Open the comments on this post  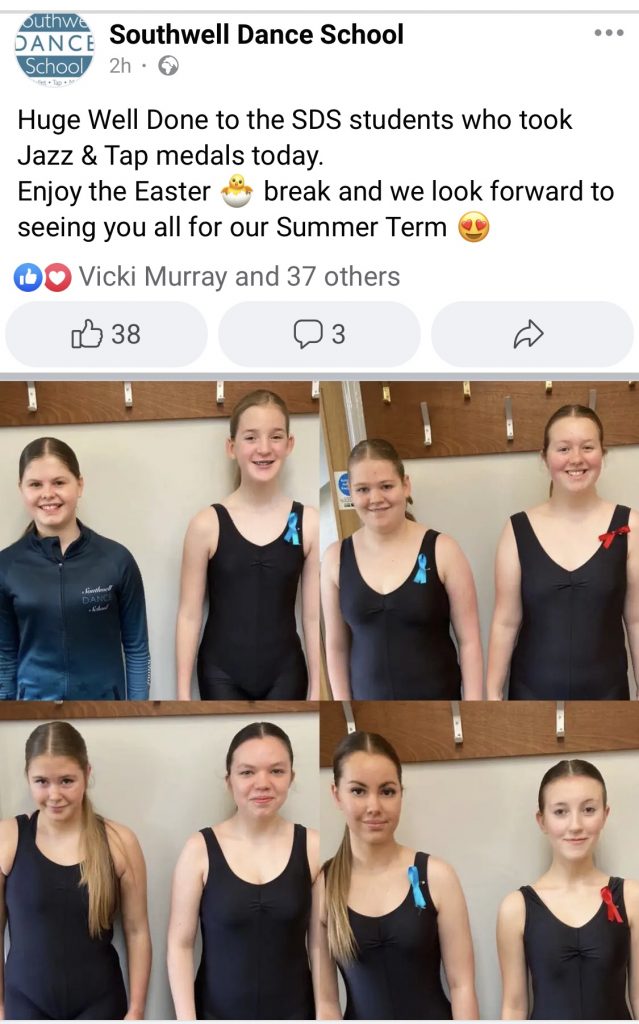point(319,334)
